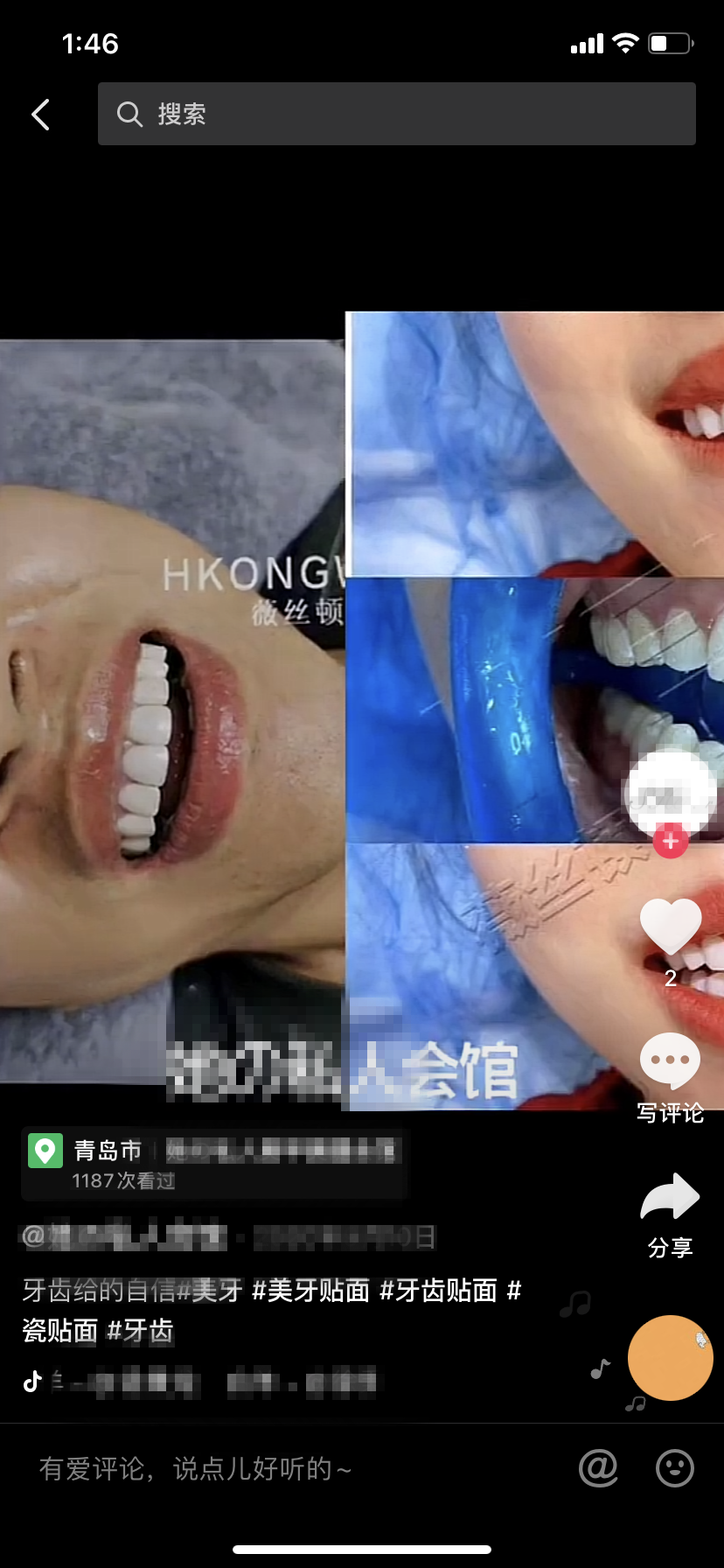
Task: Open the #美牙贴面 hashtag
Action: click(x=311, y=1291)
